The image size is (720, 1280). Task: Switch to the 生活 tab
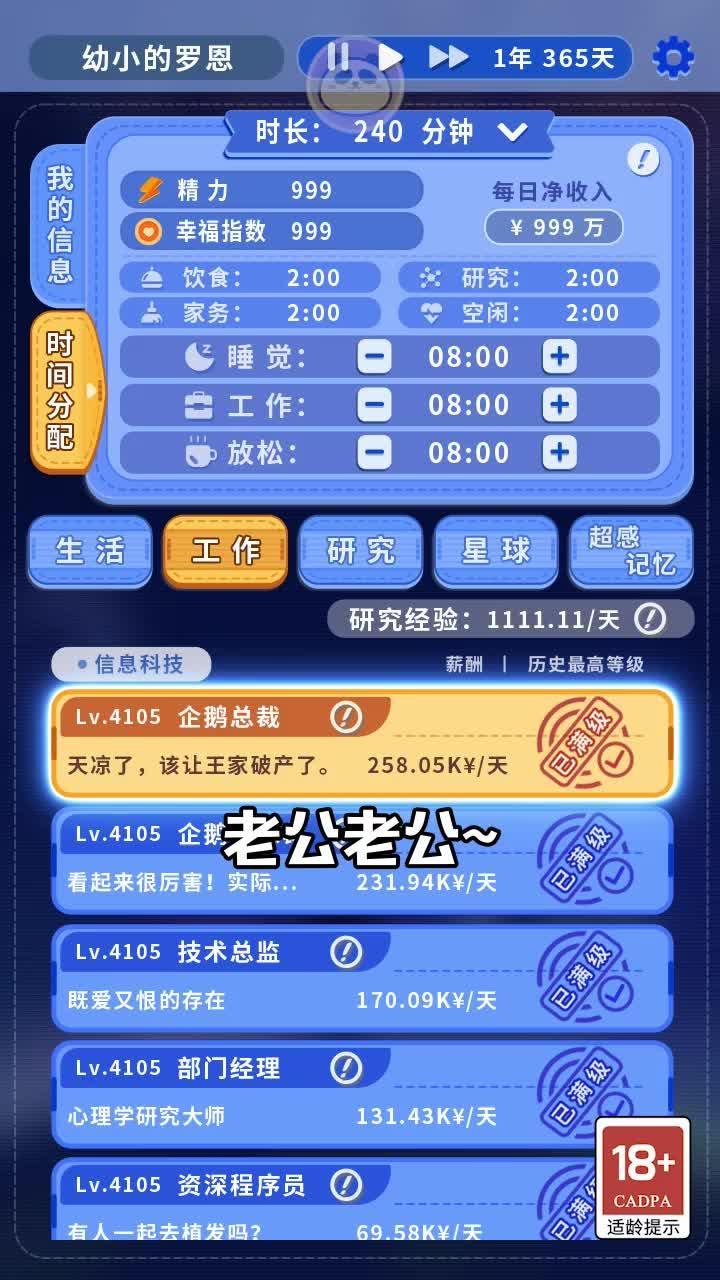coord(90,551)
